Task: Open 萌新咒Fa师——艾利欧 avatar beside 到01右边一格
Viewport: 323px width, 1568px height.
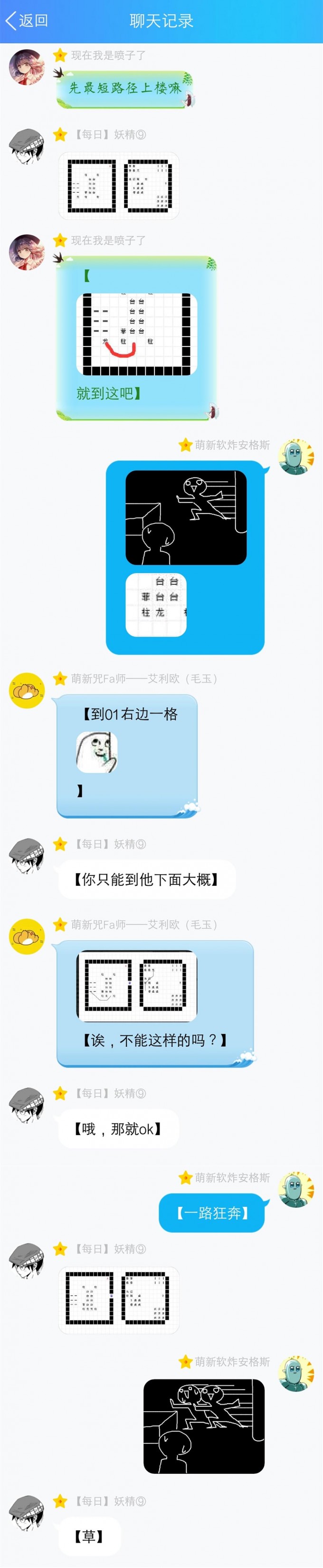Action: [x=27, y=691]
